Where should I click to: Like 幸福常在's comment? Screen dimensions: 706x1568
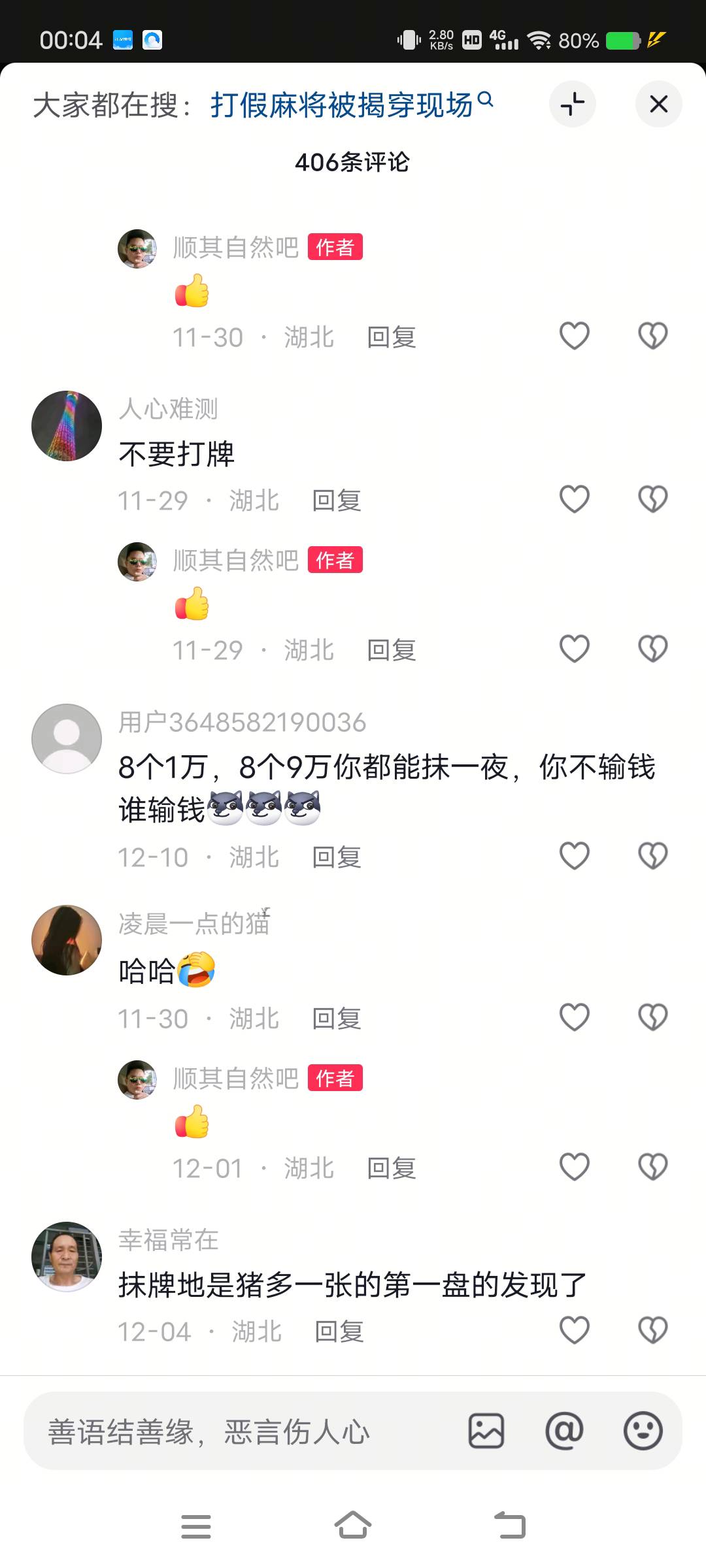click(575, 1330)
